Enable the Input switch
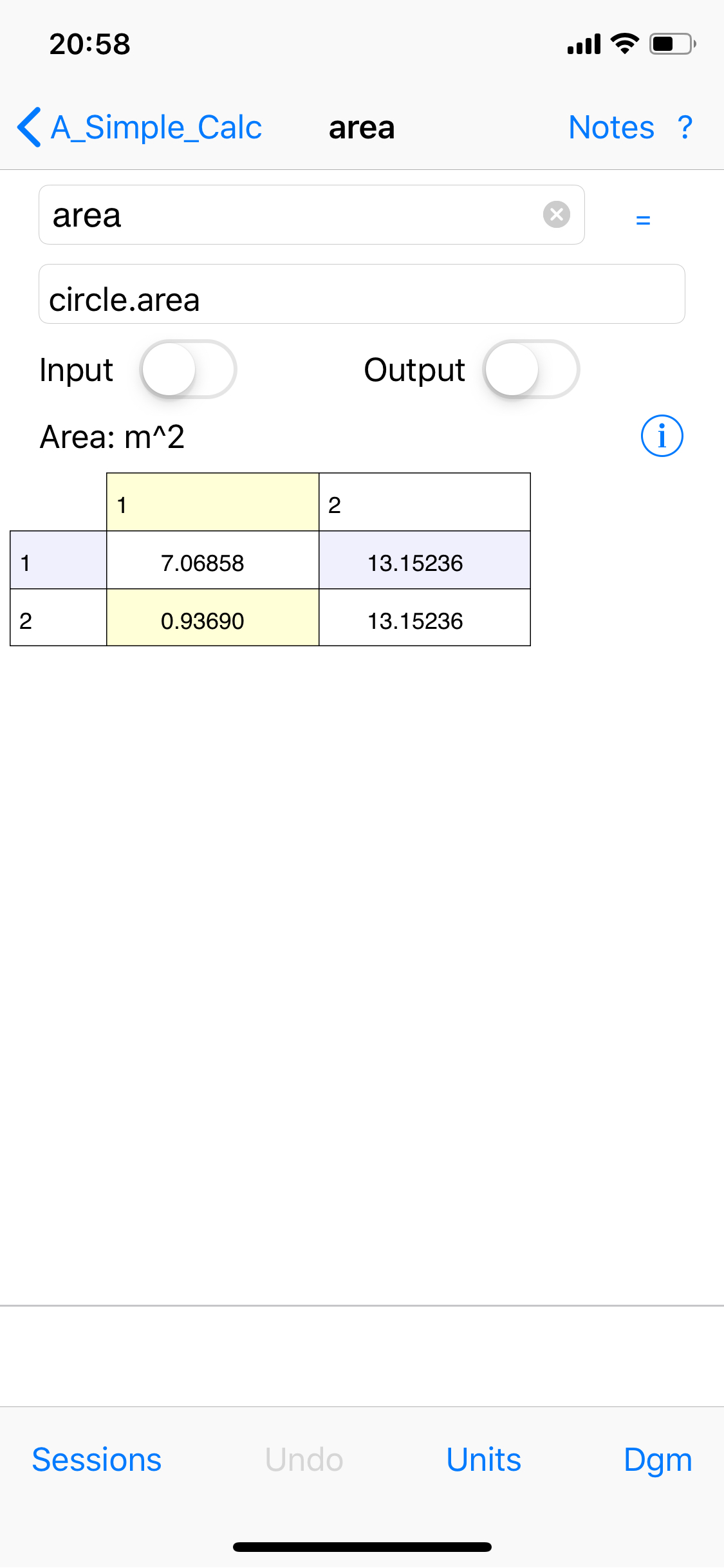 point(188,369)
